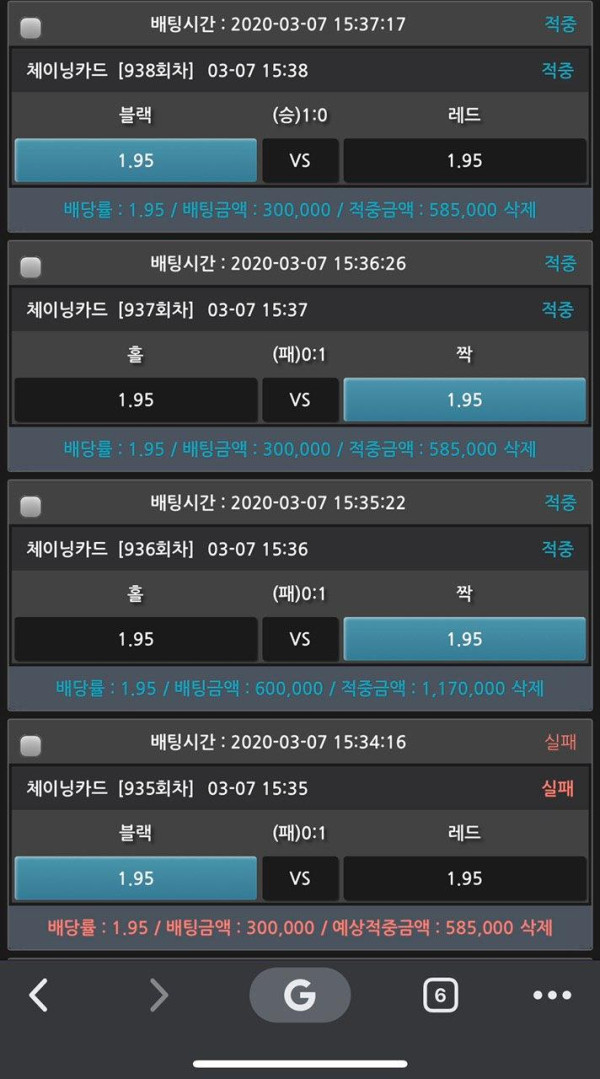Check the box for bet placed at 15:37:17
The image size is (600, 1079).
pos(31,27)
